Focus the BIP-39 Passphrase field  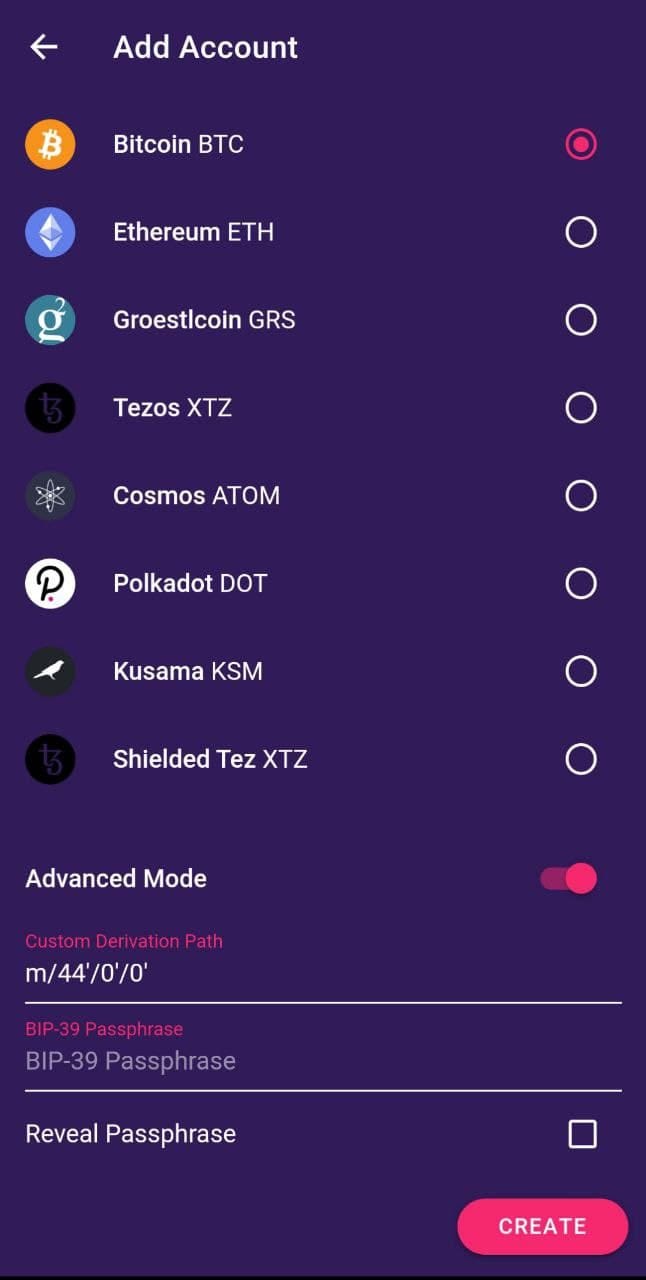[322, 1061]
